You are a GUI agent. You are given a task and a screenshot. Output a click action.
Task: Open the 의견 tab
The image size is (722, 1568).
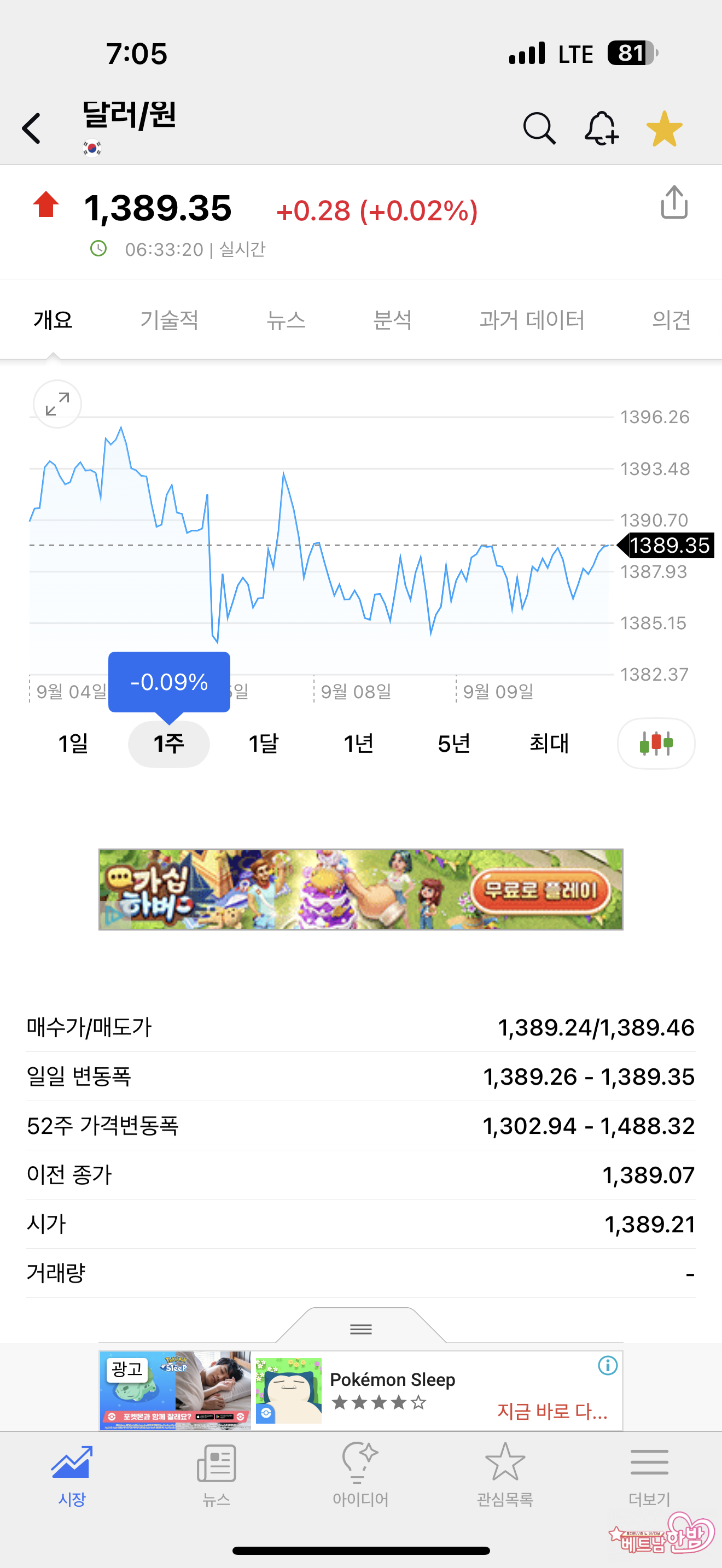(671, 320)
